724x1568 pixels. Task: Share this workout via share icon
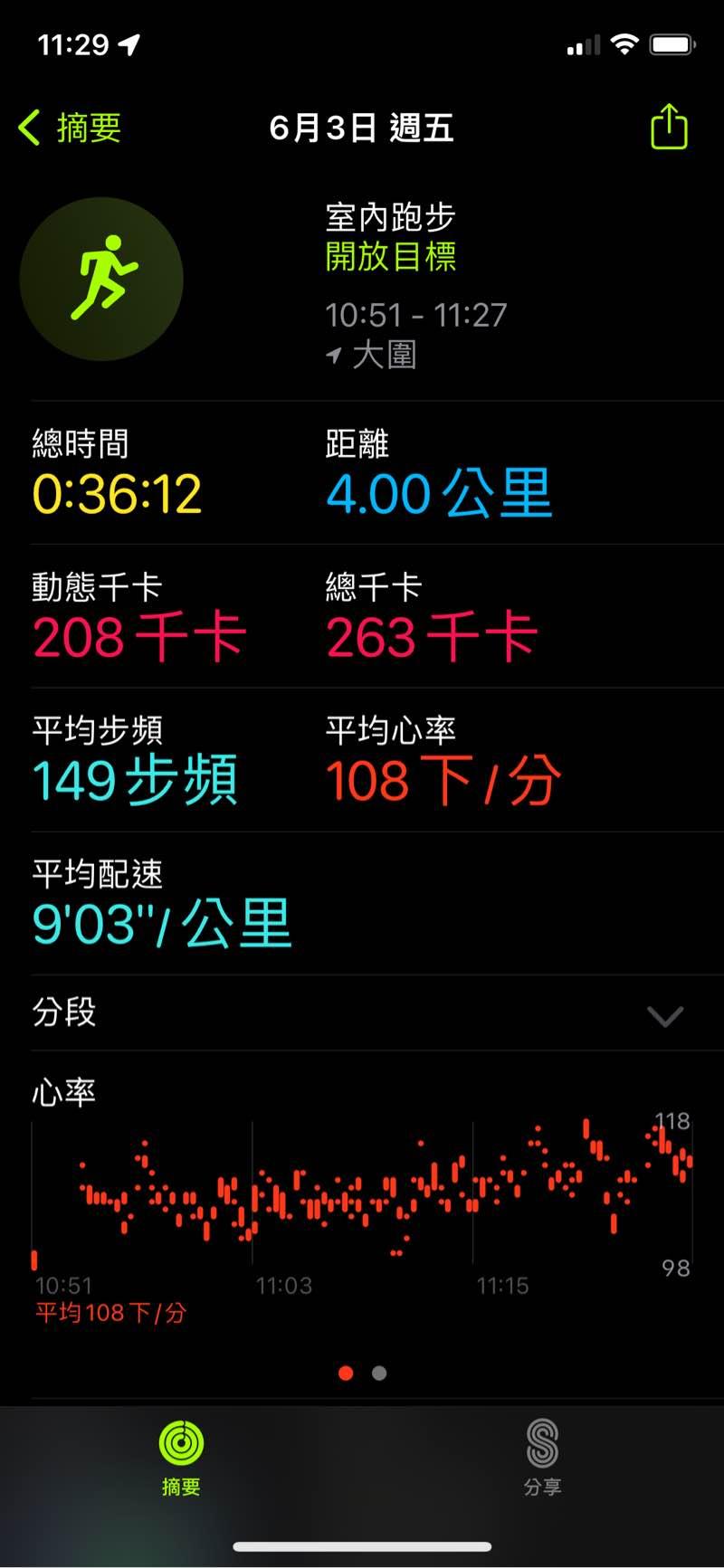click(x=669, y=128)
